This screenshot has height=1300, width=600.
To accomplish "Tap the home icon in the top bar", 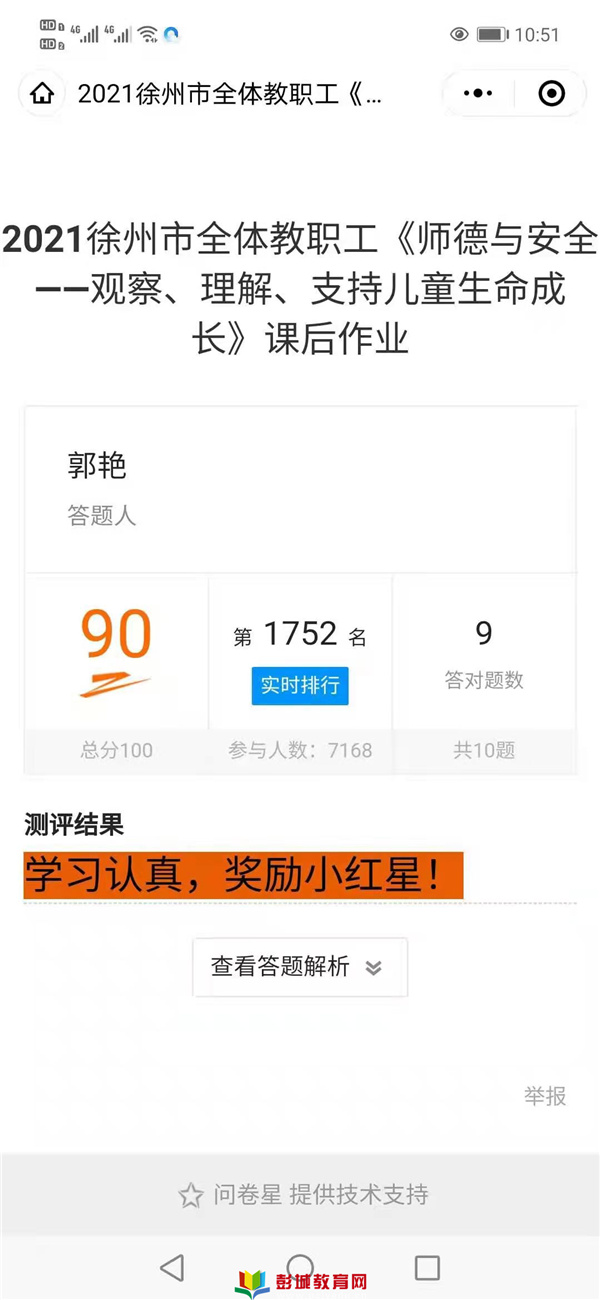I will 42,94.
